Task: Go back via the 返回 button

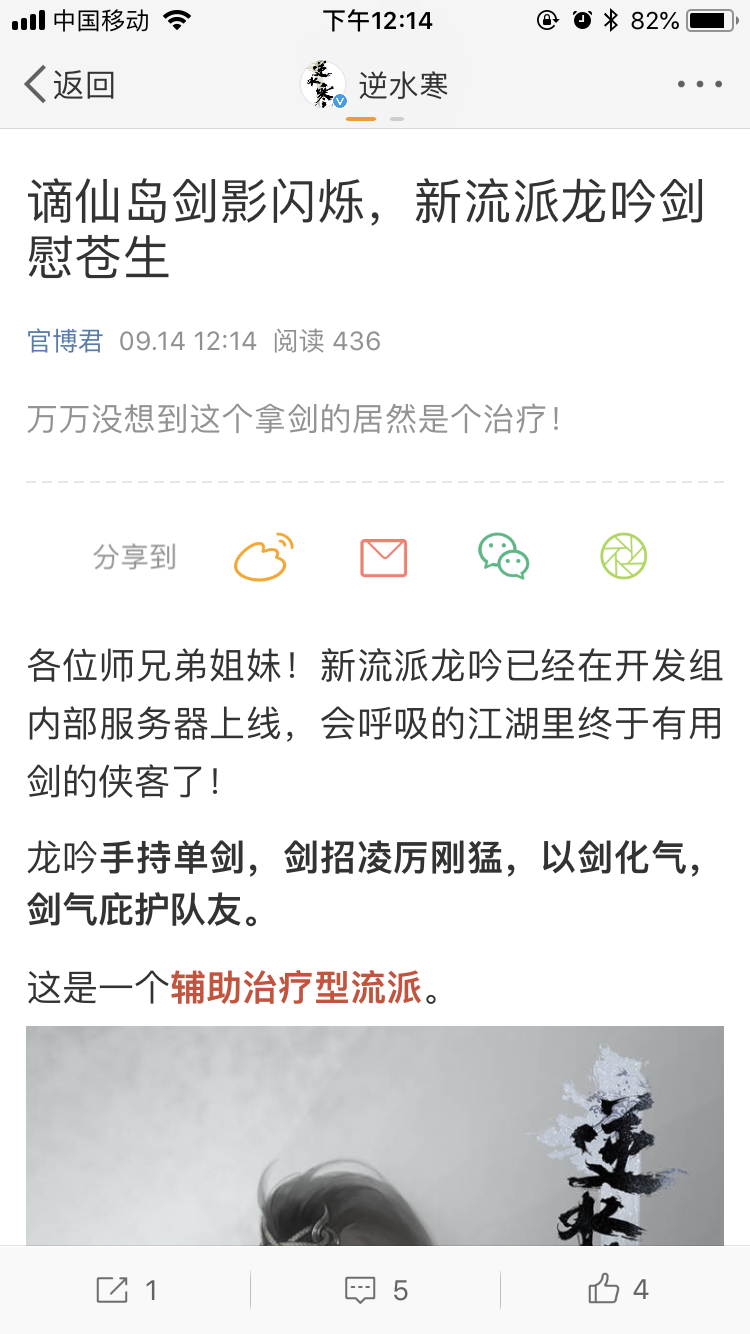Action: click(x=70, y=85)
